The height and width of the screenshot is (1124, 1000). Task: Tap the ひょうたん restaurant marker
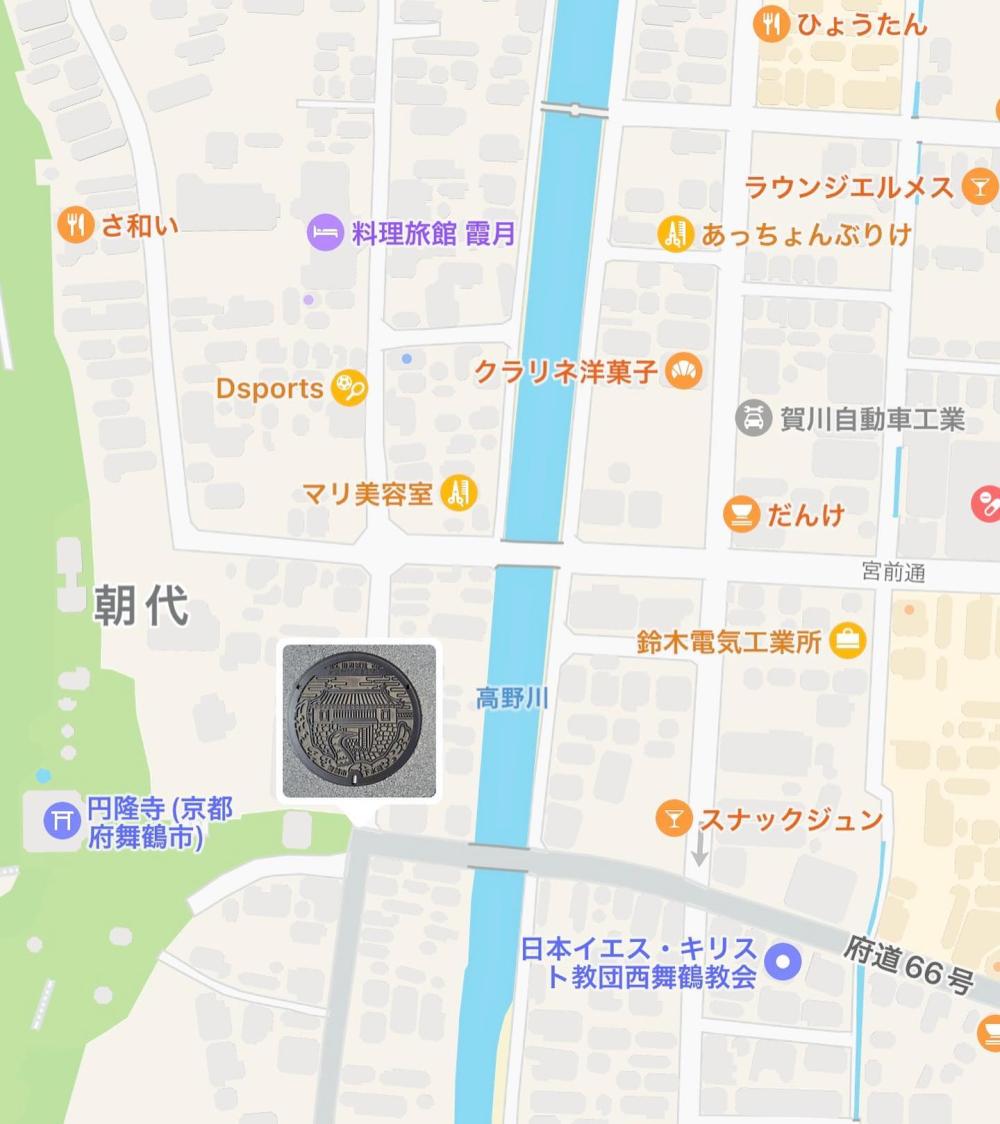[772, 24]
